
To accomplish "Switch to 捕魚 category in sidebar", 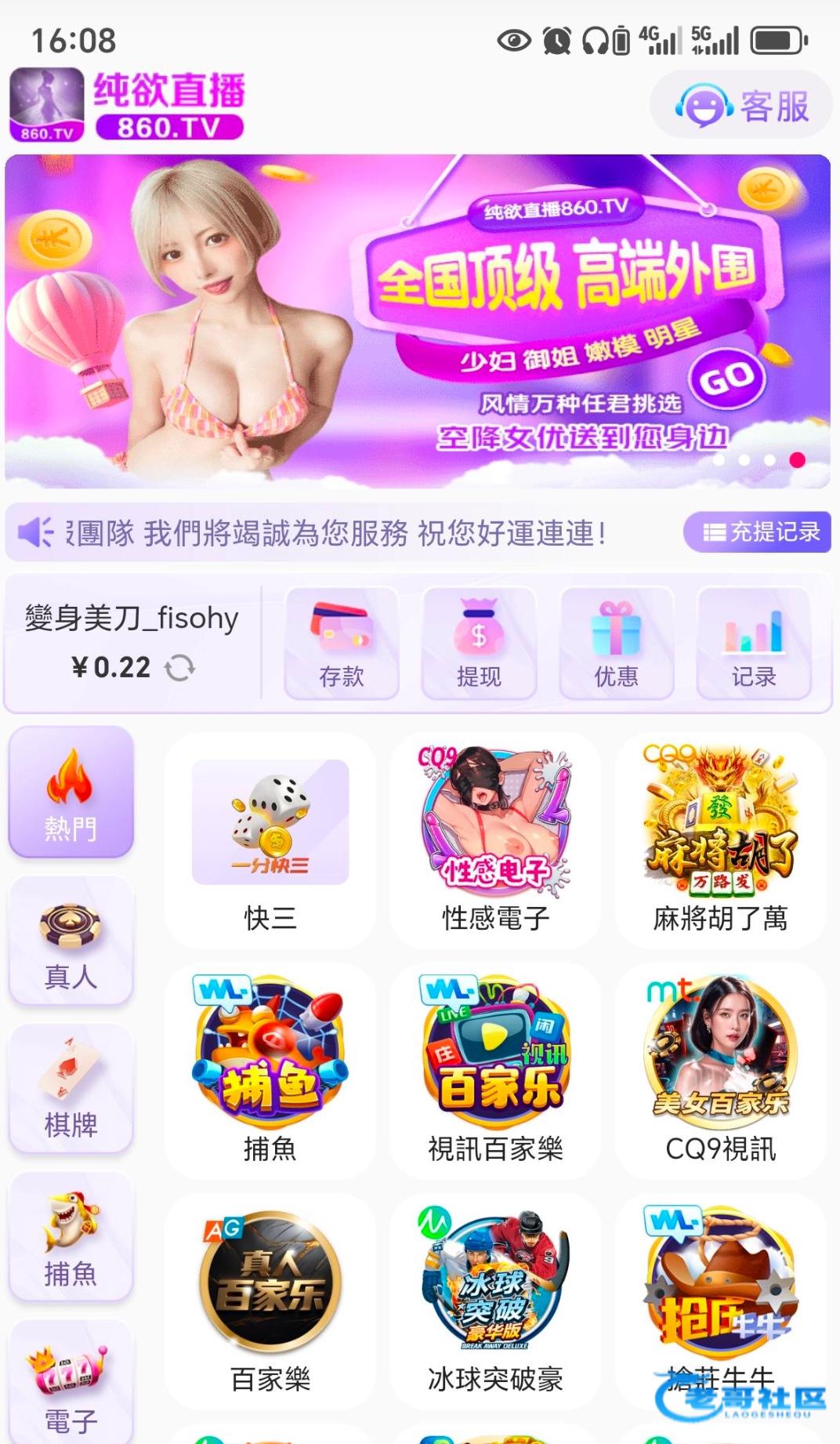I will tap(71, 1238).
